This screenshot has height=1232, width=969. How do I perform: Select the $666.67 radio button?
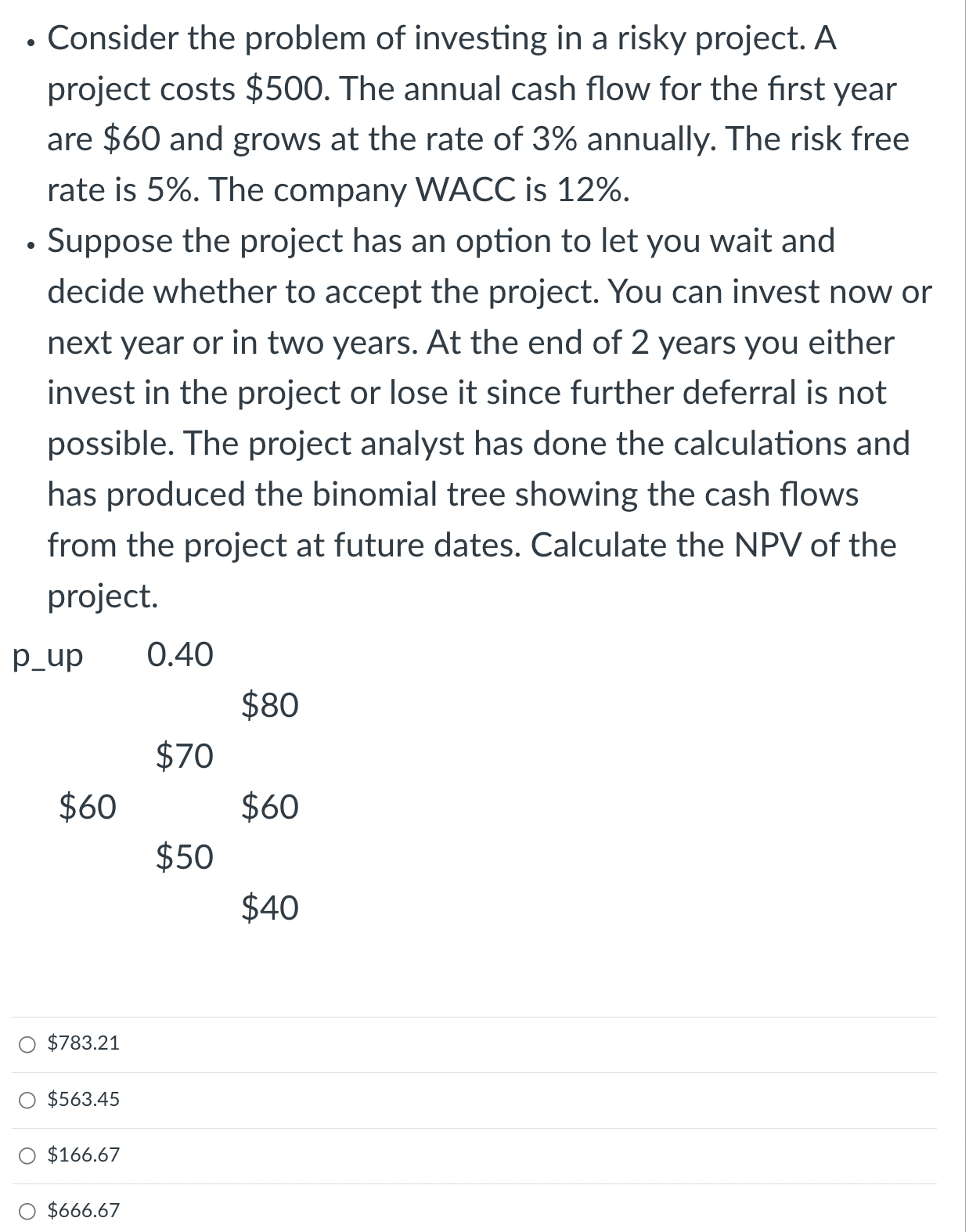(x=26, y=1211)
